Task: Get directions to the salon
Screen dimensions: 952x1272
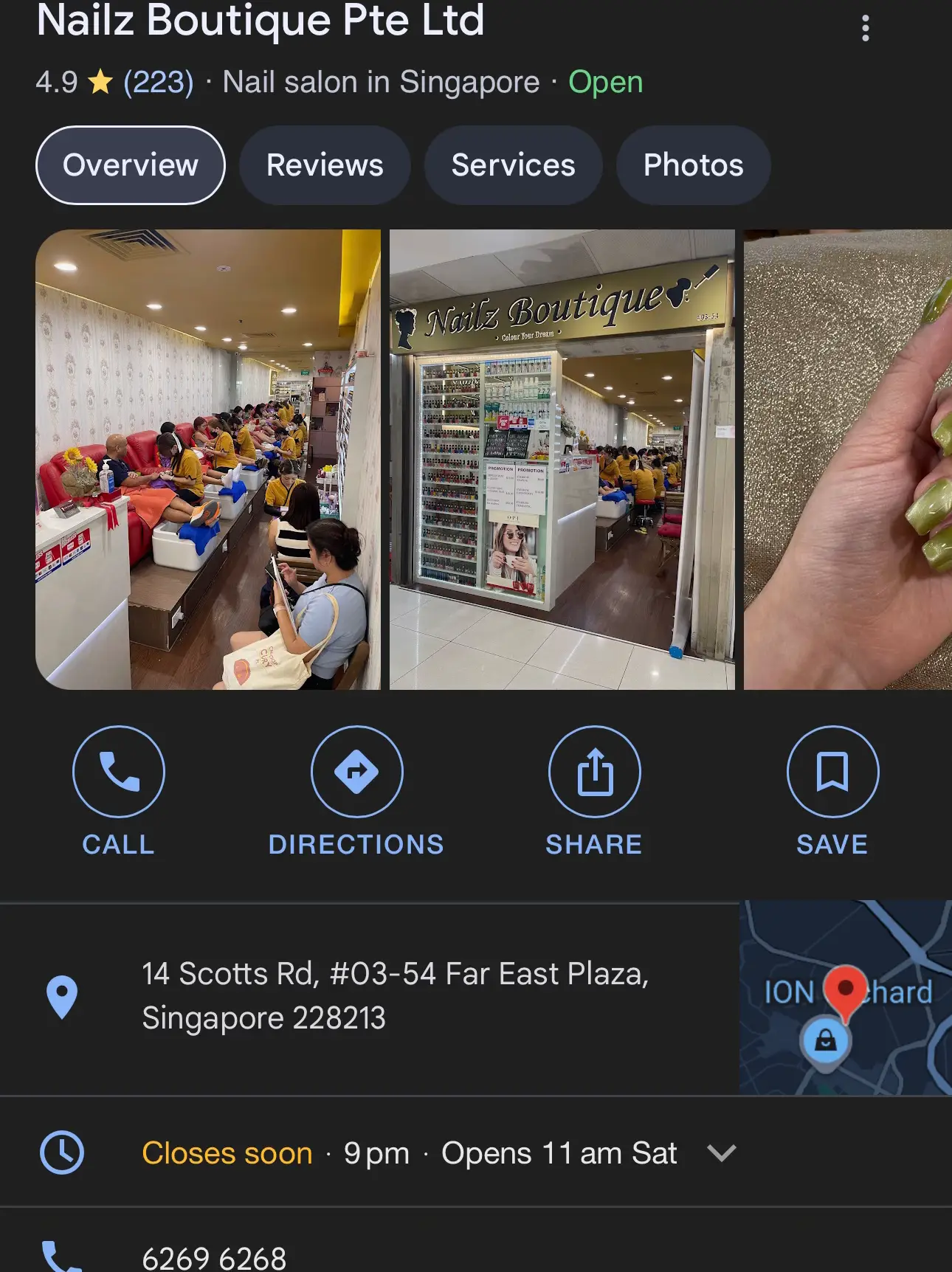Action: [x=356, y=790]
